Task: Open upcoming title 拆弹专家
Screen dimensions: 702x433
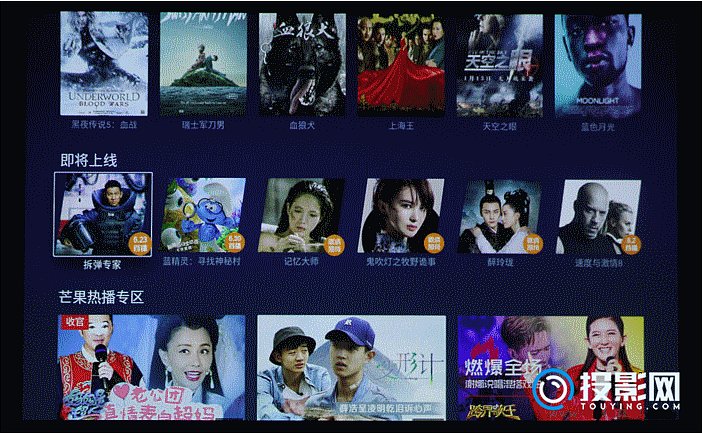Action: pyautogui.click(x=103, y=215)
